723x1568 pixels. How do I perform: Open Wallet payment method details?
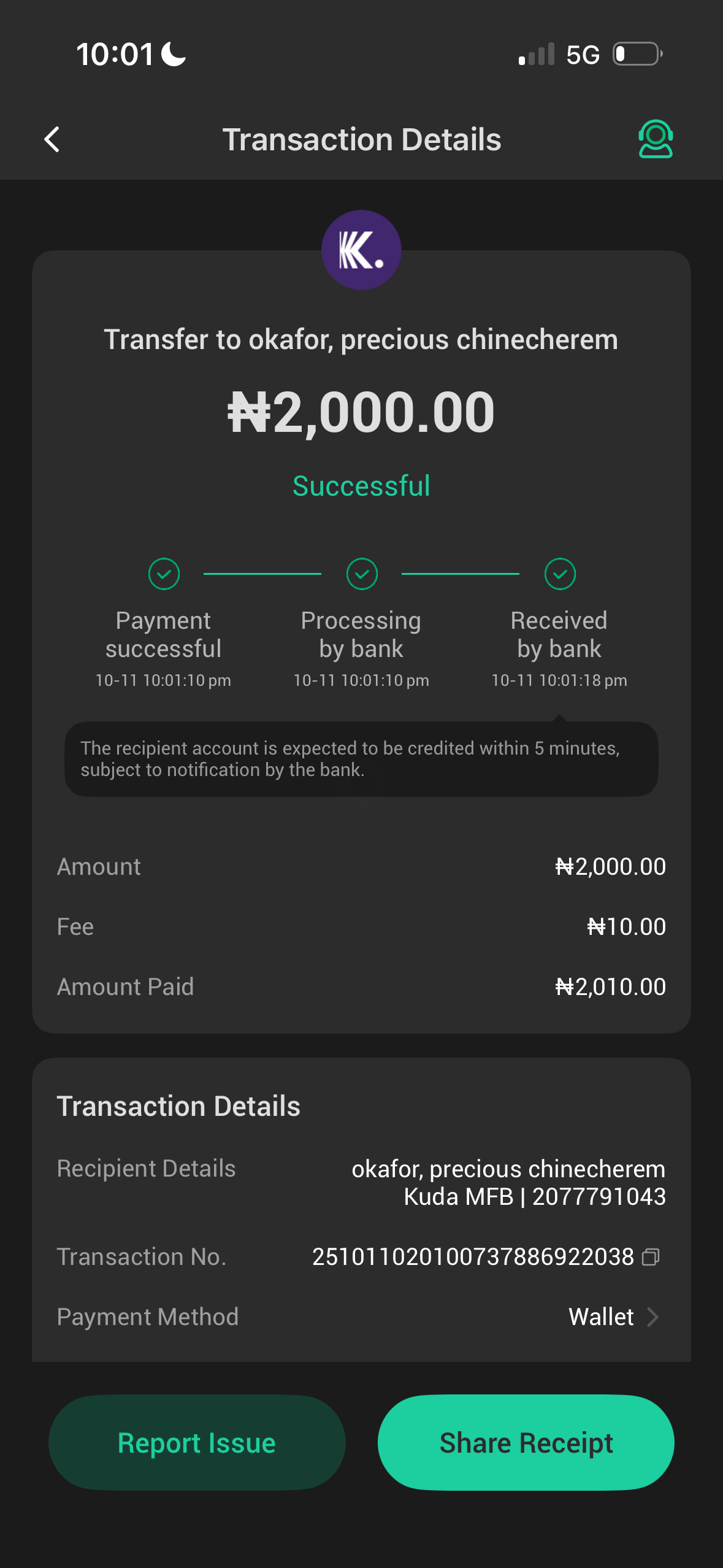pos(613,1316)
